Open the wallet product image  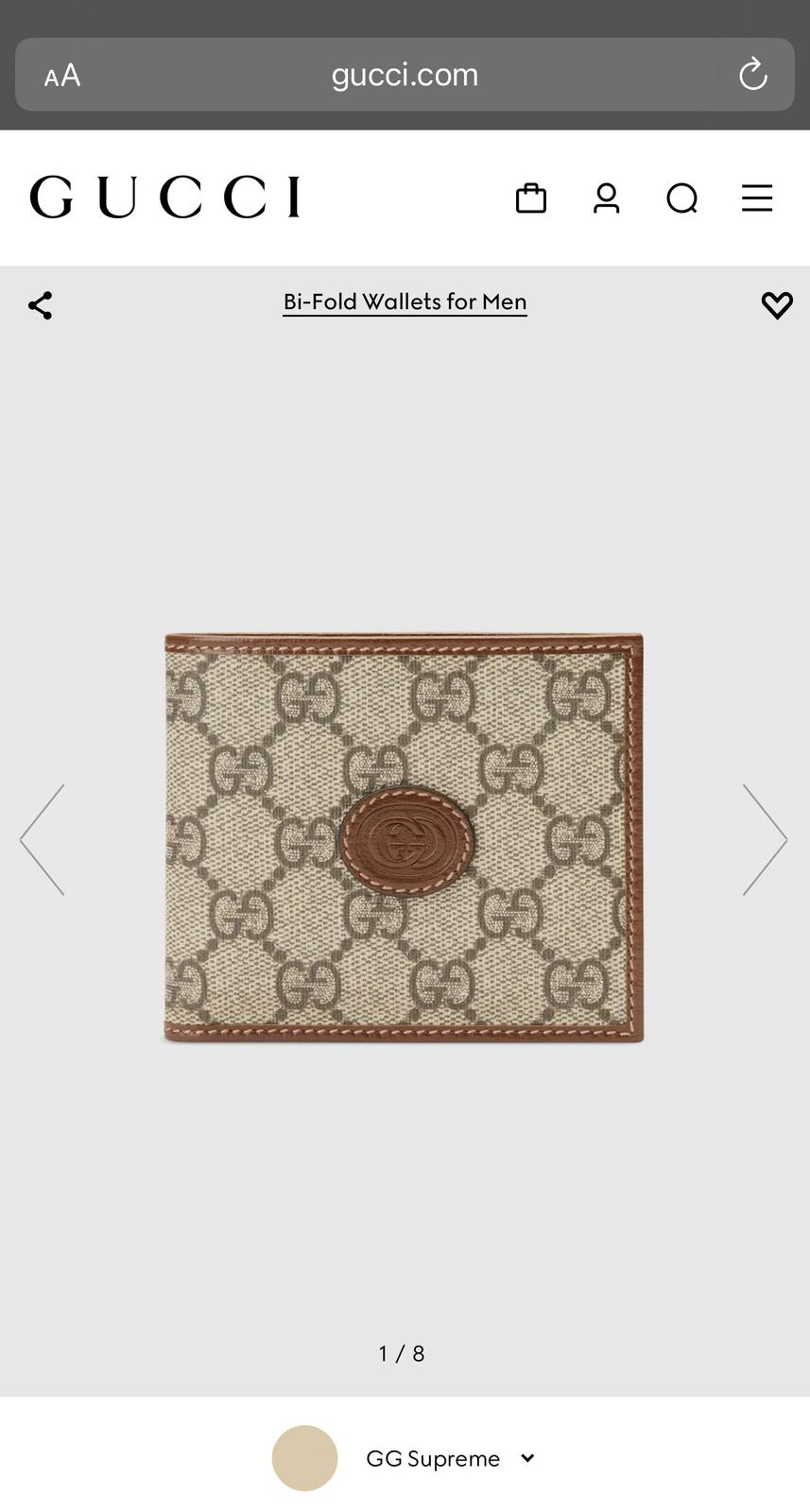404,837
